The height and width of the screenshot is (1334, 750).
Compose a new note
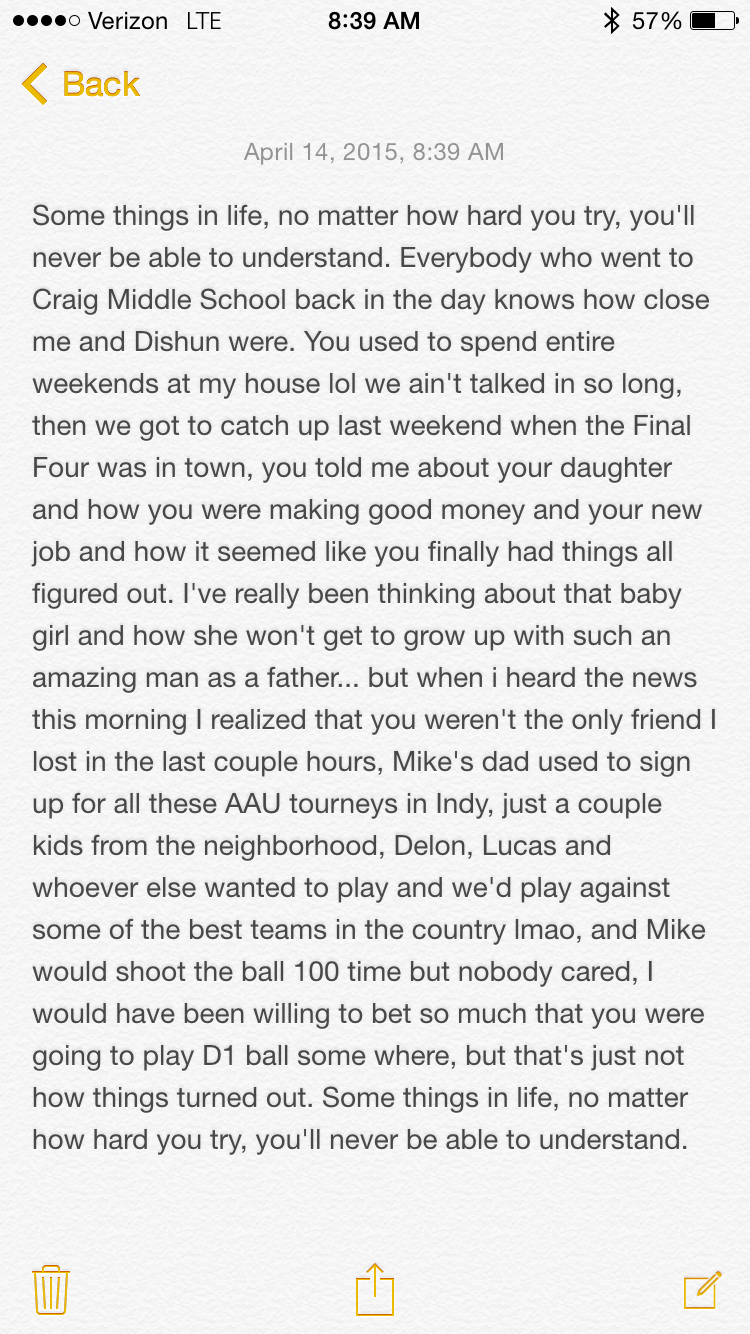(x=703, y=1289)
